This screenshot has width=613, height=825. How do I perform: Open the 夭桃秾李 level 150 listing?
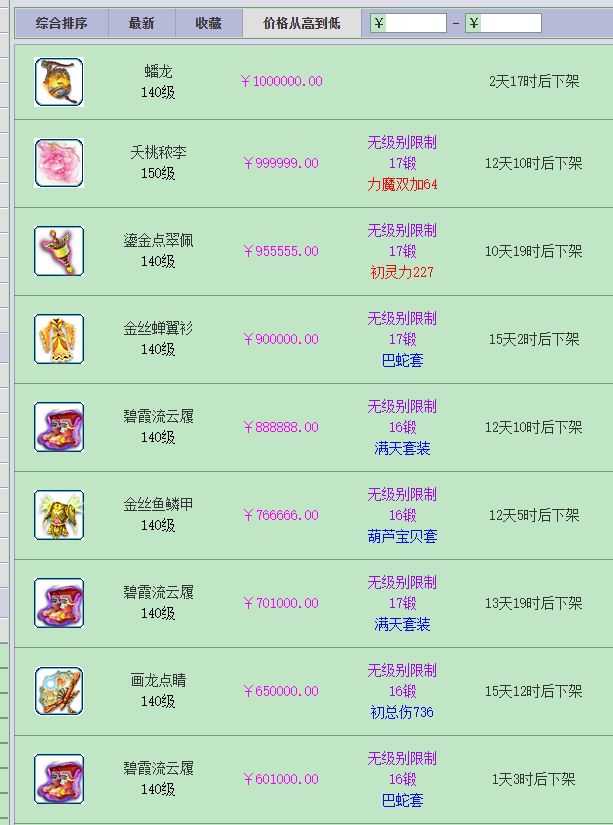click(158, 163)
